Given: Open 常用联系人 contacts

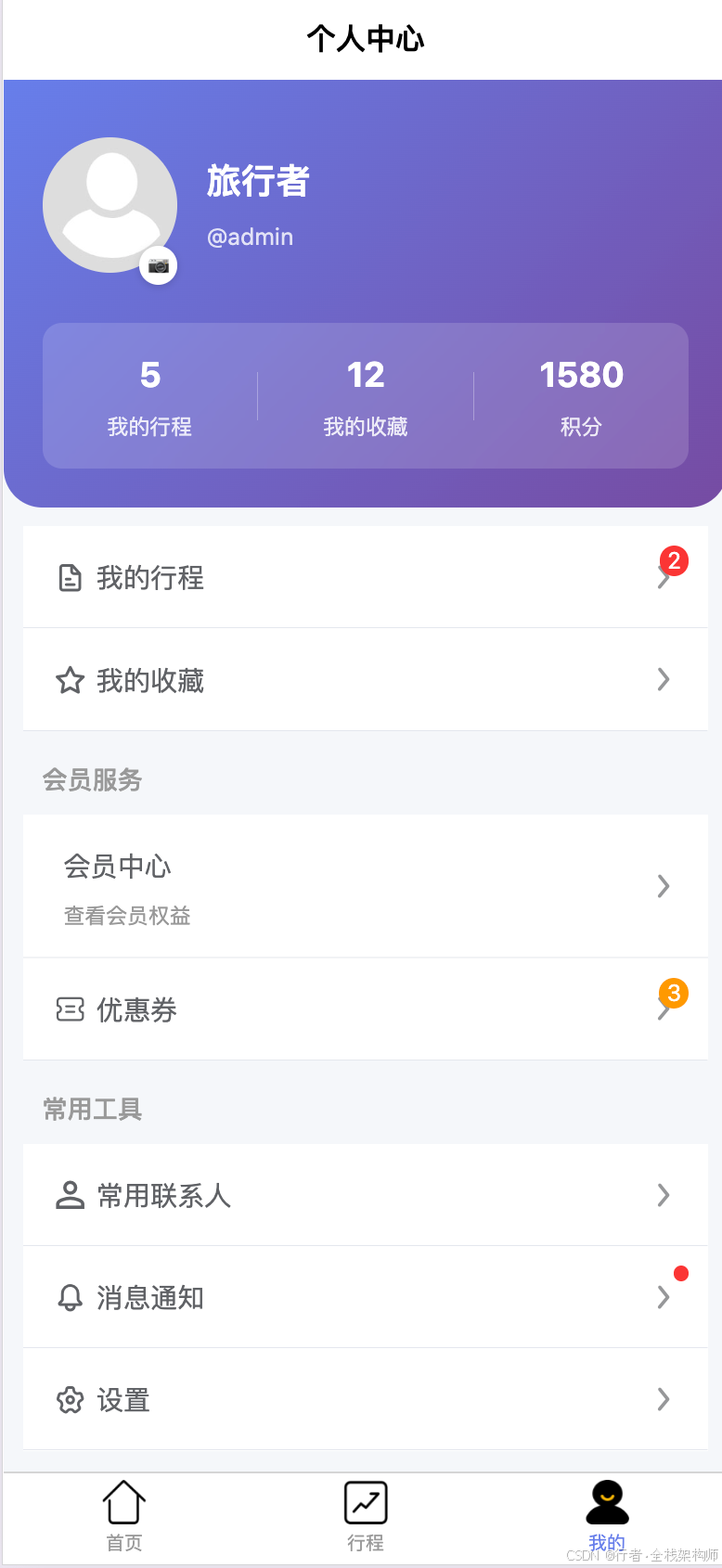Looking at the screenshot, I should 366,1195.
